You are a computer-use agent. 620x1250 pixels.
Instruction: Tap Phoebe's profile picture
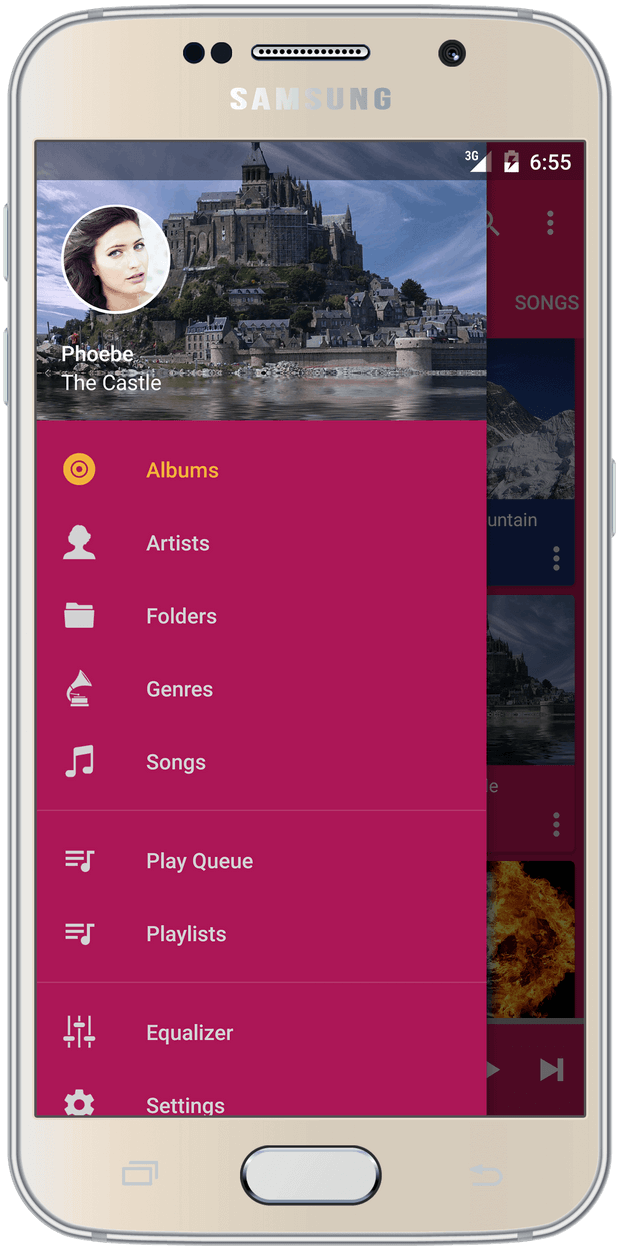coord(116,260)
